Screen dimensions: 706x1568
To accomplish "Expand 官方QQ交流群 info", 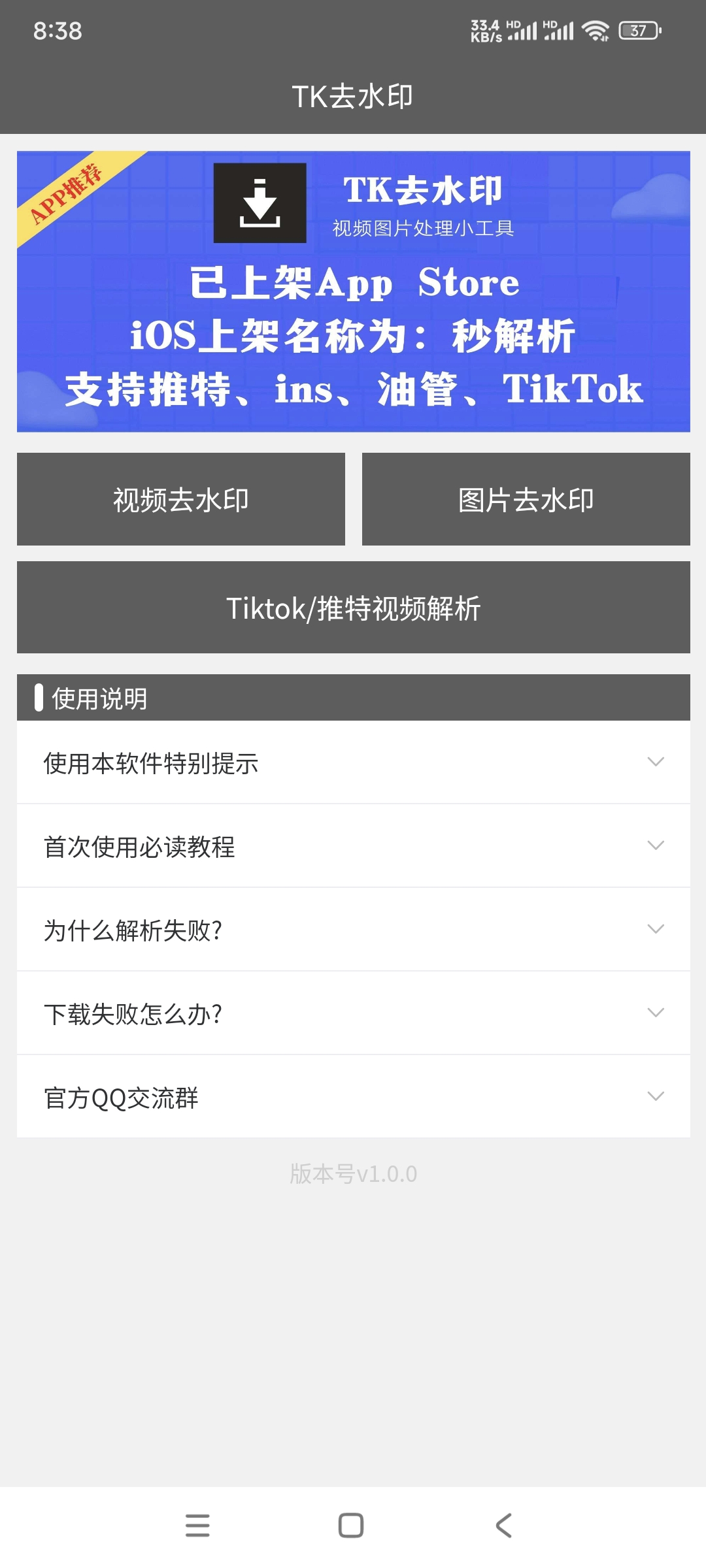I will (x=353, y=1097).
